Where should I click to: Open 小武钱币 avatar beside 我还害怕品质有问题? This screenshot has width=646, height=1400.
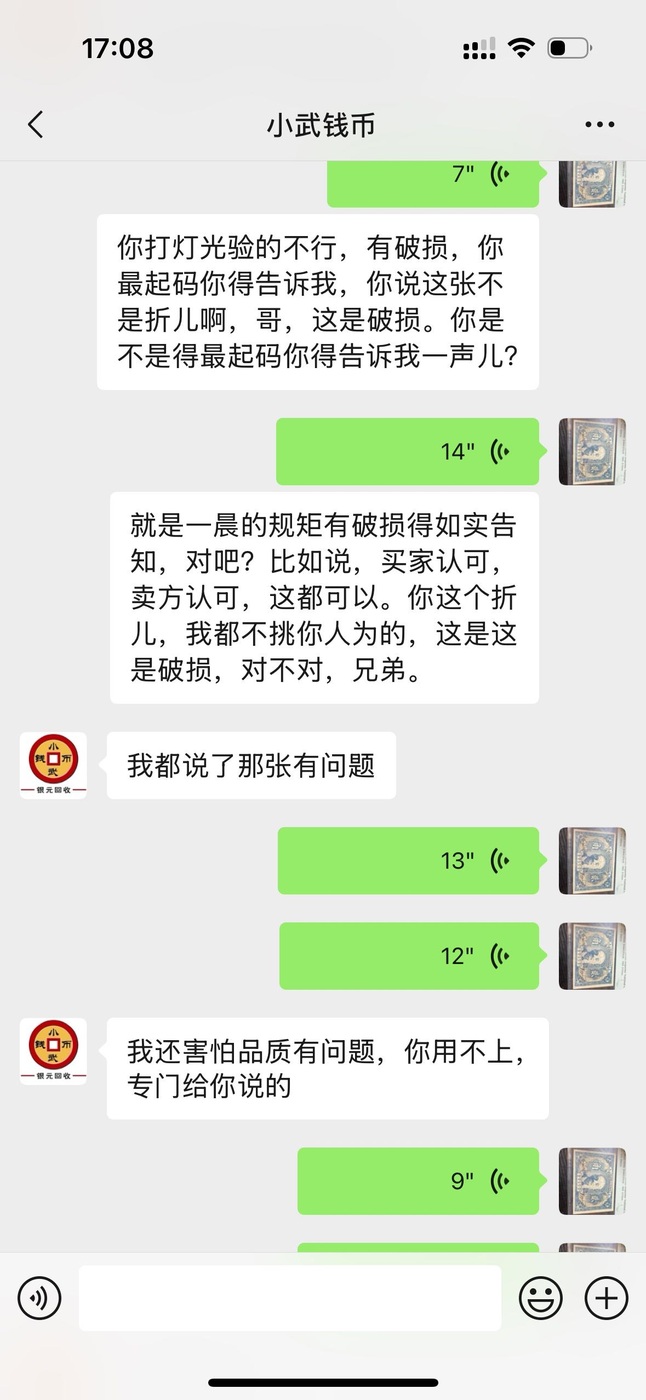[53, 1051]
